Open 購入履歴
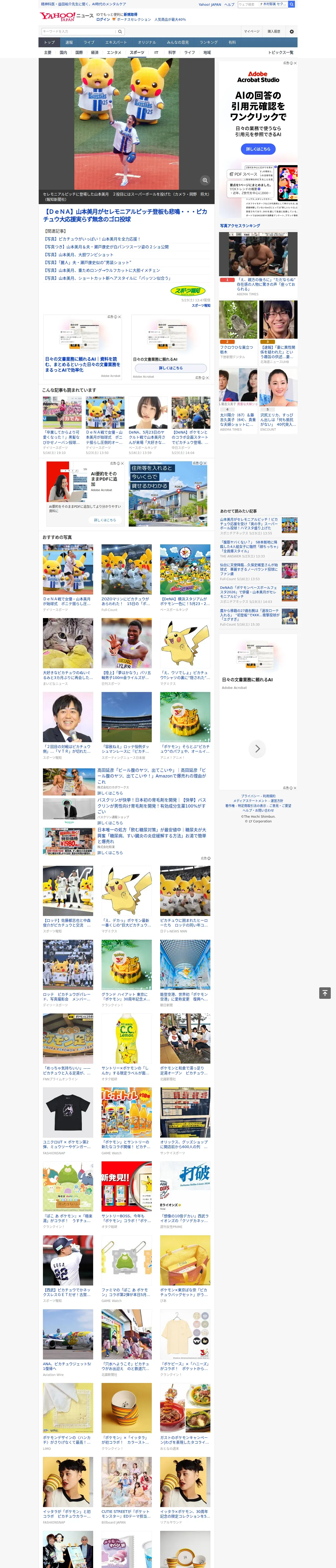 pos(274,32)
